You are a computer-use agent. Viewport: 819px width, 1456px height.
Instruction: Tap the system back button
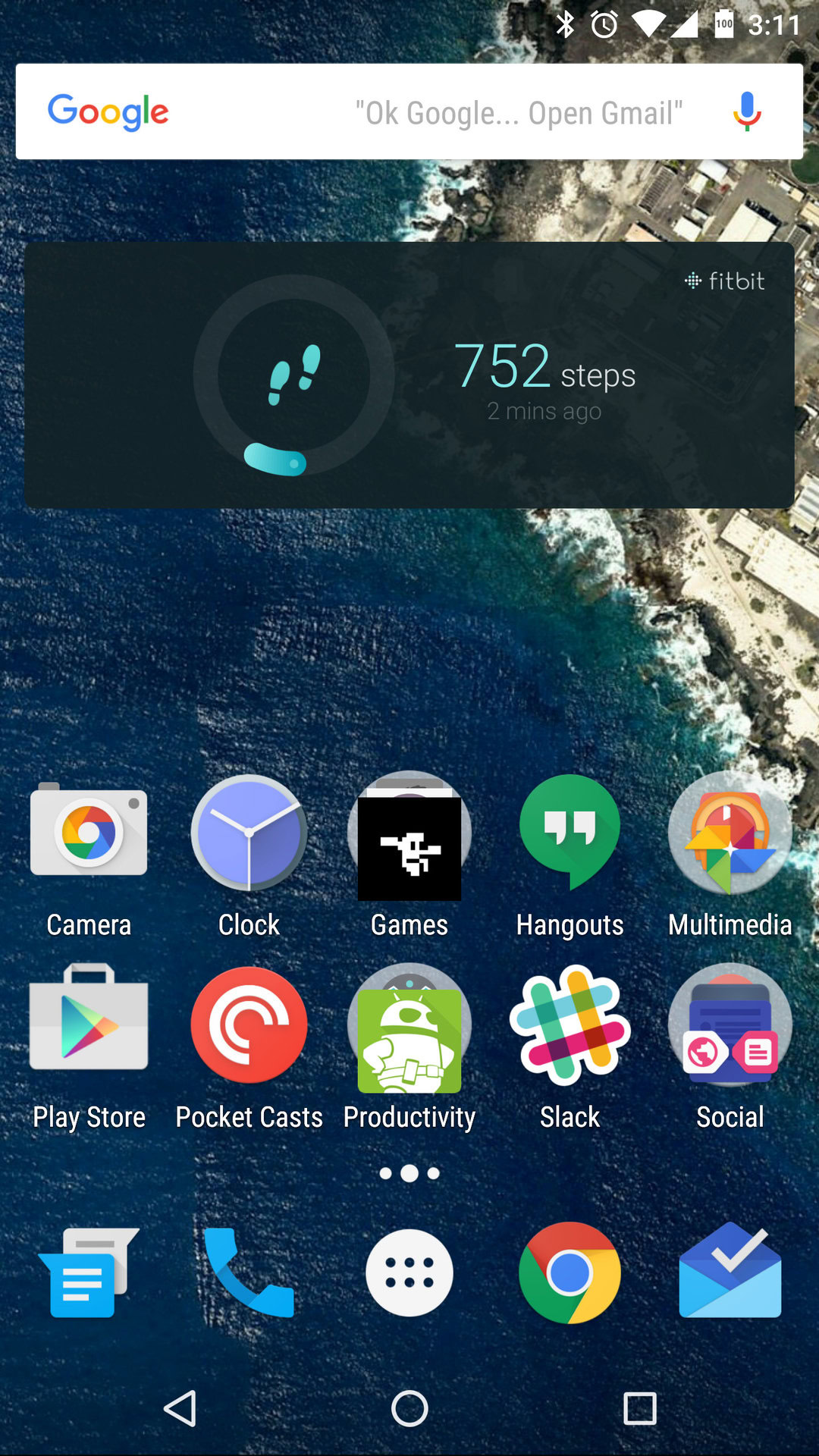[x=180, y=1409]
